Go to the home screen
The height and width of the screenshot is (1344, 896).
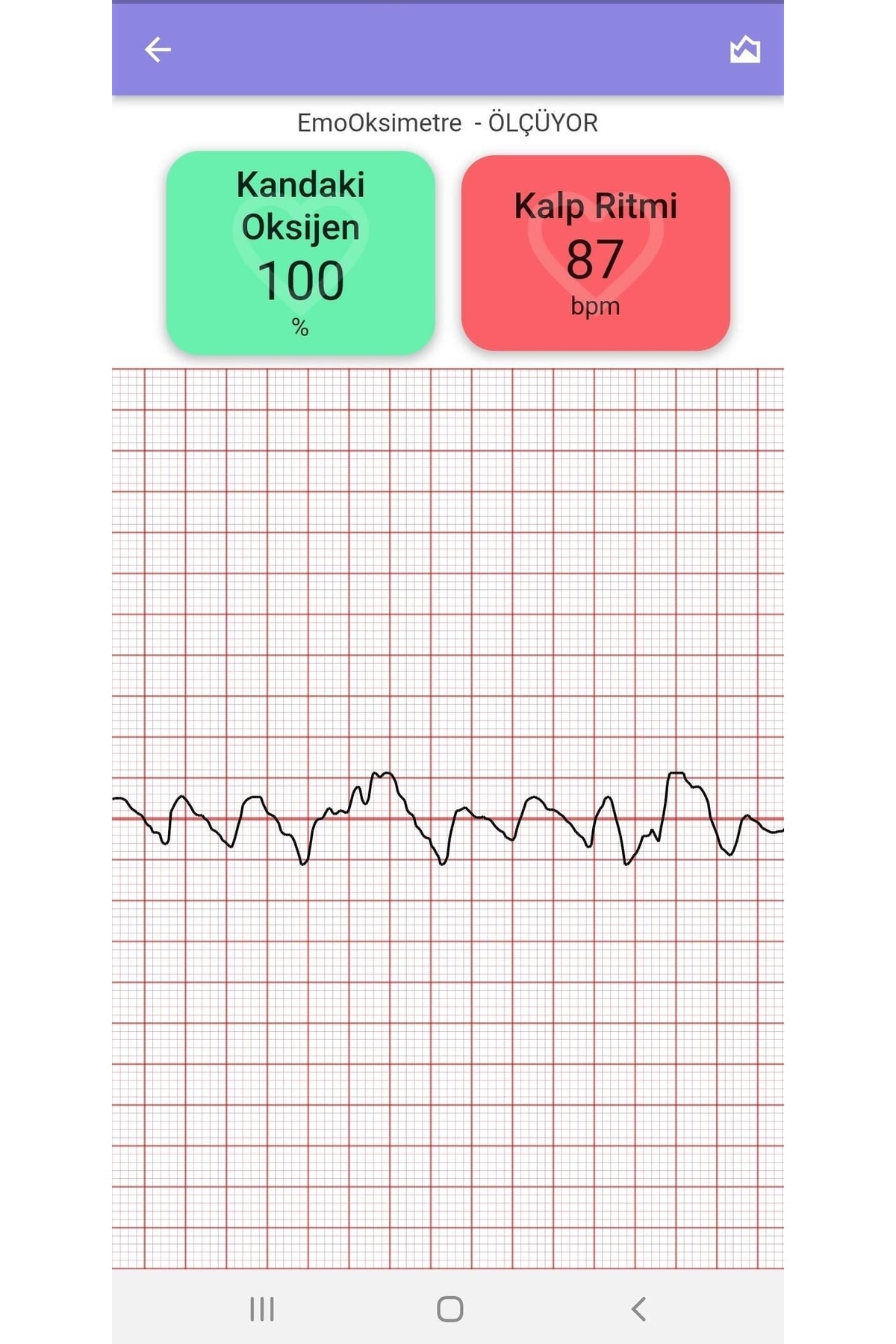point(449,1309)
